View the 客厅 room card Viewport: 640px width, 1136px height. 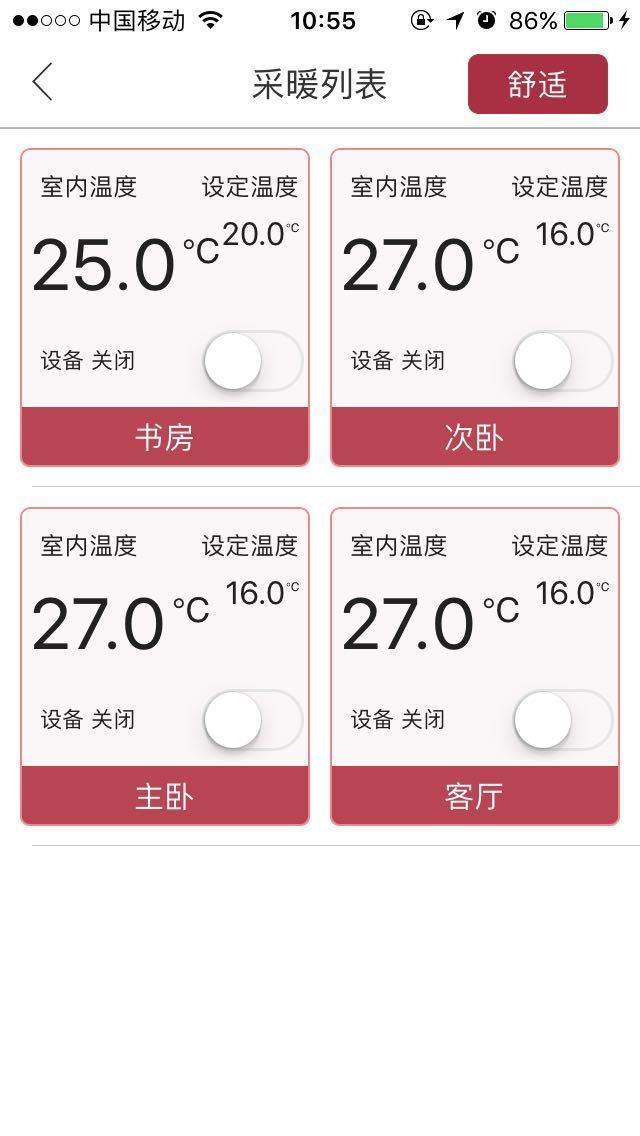[x=475, y=796]
